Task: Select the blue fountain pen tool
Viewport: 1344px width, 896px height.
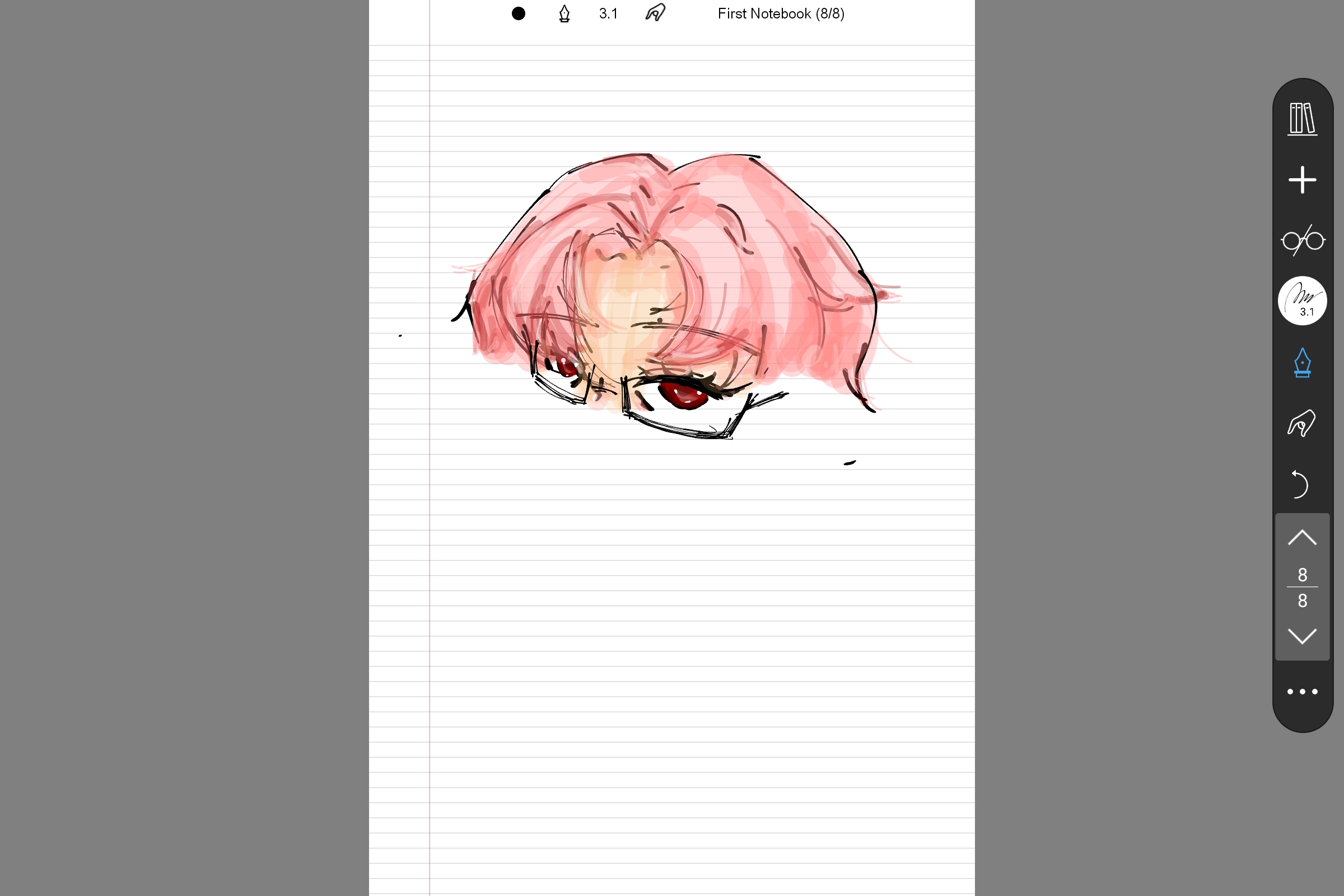Action: pyautogui.click(x=1301, y=363)
